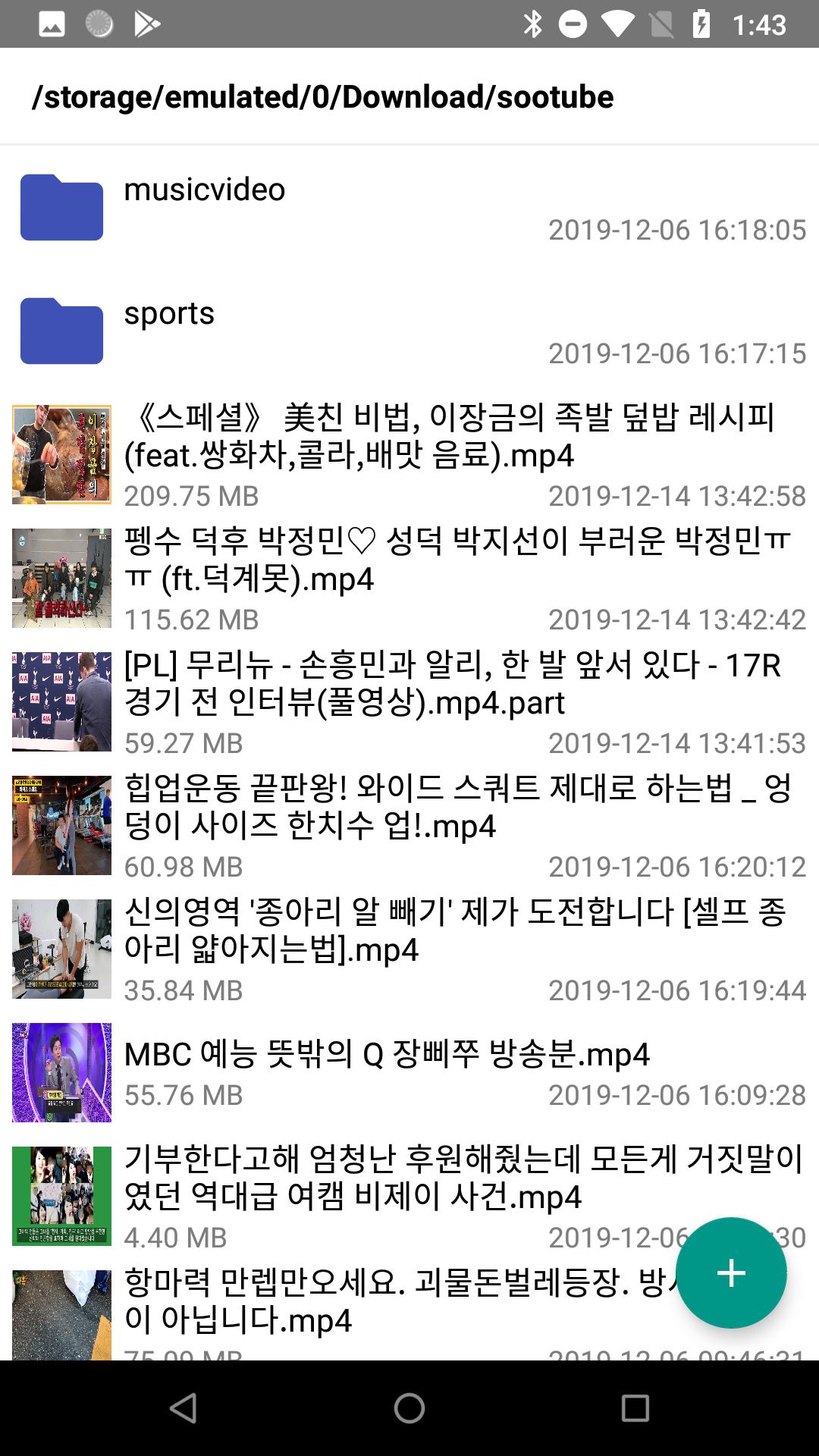Open the 신의영역 종아리 알 빼기 video
Viewport: 819px width, 1456px height.
pos(409,949)
